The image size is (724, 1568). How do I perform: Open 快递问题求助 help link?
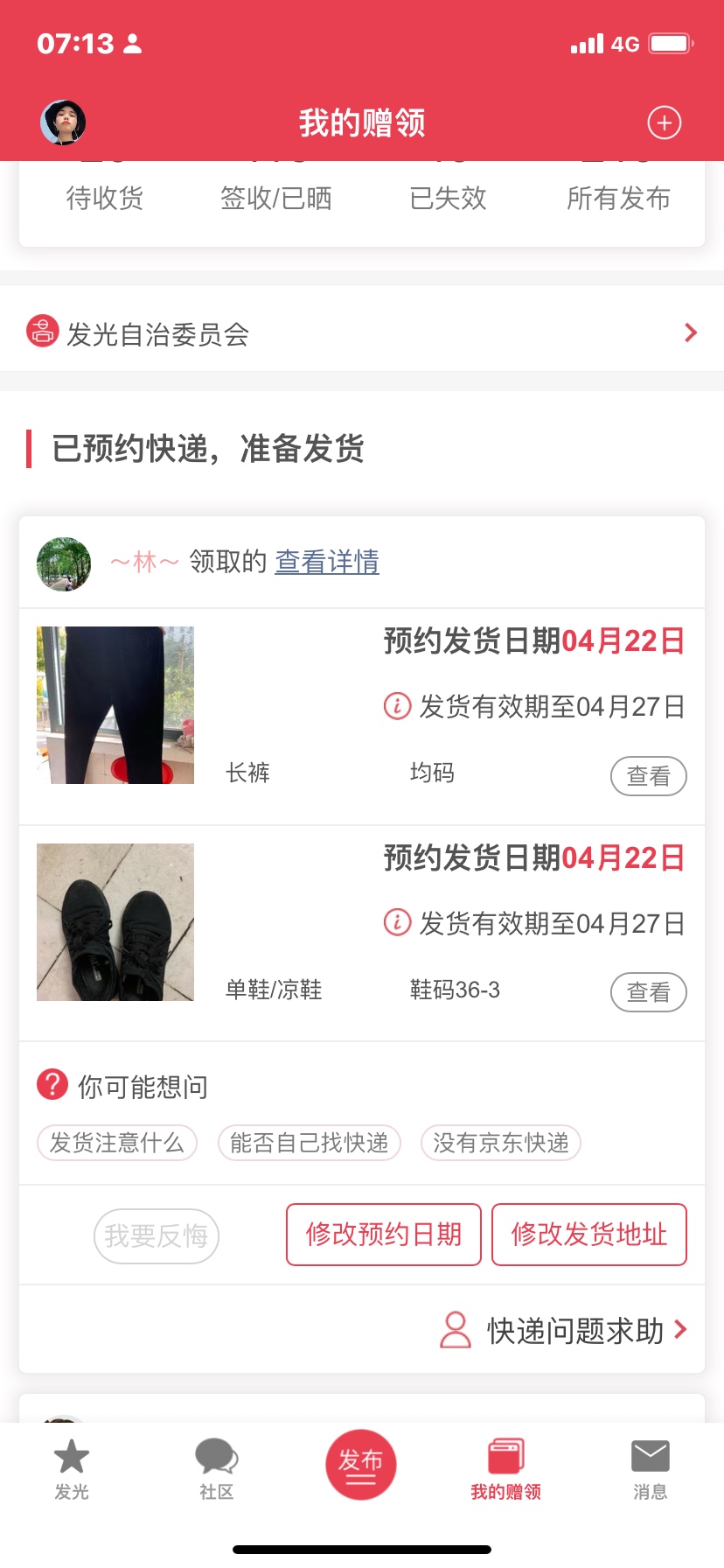(565, 1331)
